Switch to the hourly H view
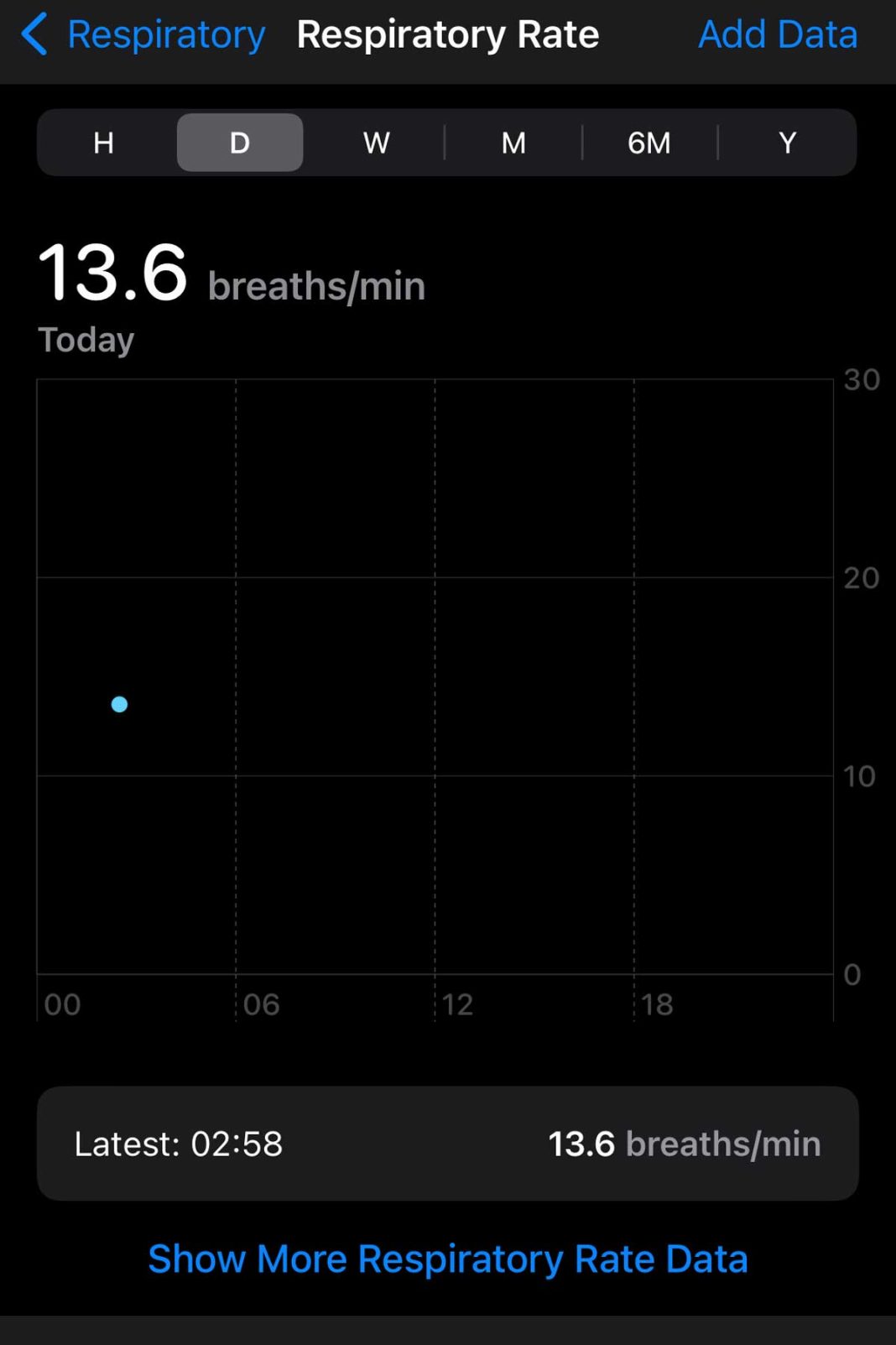Image resolution: width=896 pixels, height=1345 pixels. 102,143
